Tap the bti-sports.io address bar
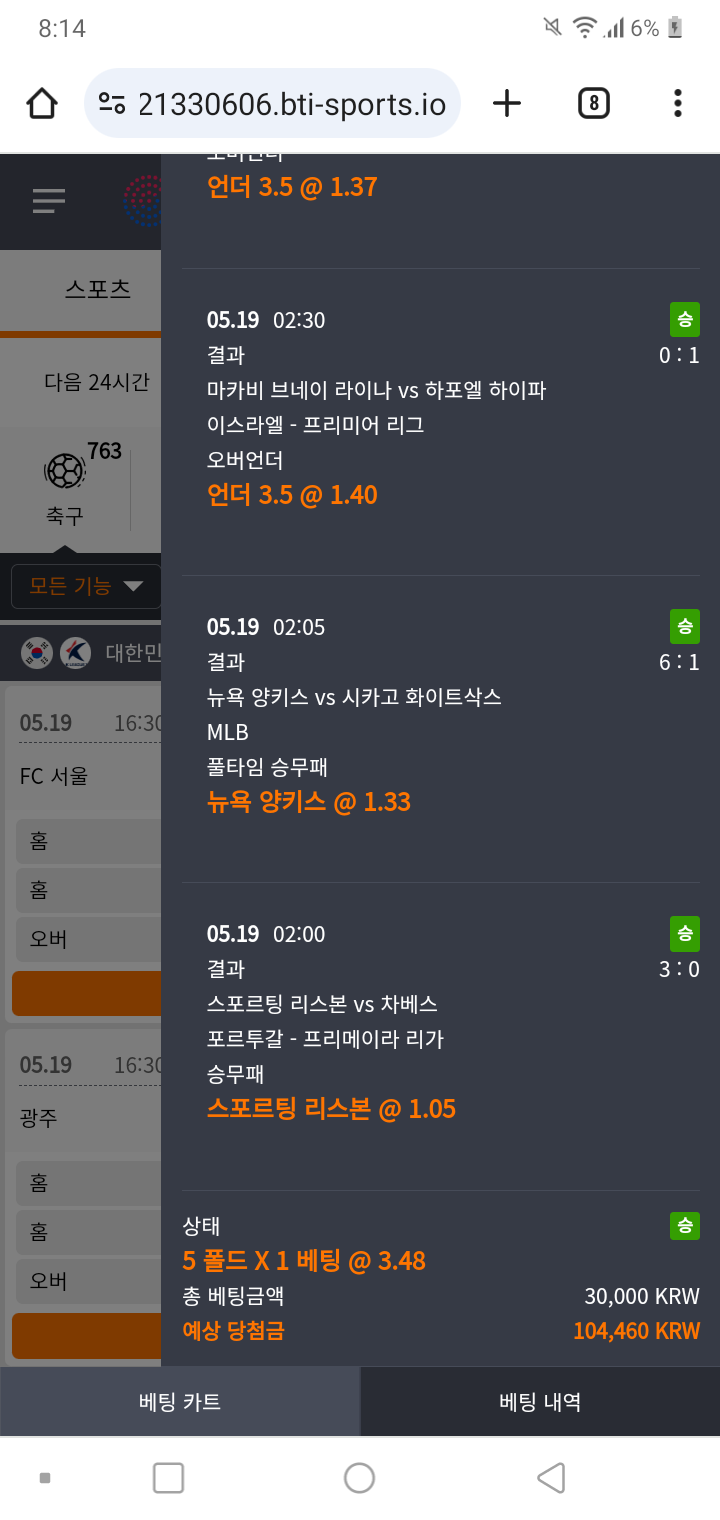Screen dimensions: 720x1520 click(x=272, y=103)
